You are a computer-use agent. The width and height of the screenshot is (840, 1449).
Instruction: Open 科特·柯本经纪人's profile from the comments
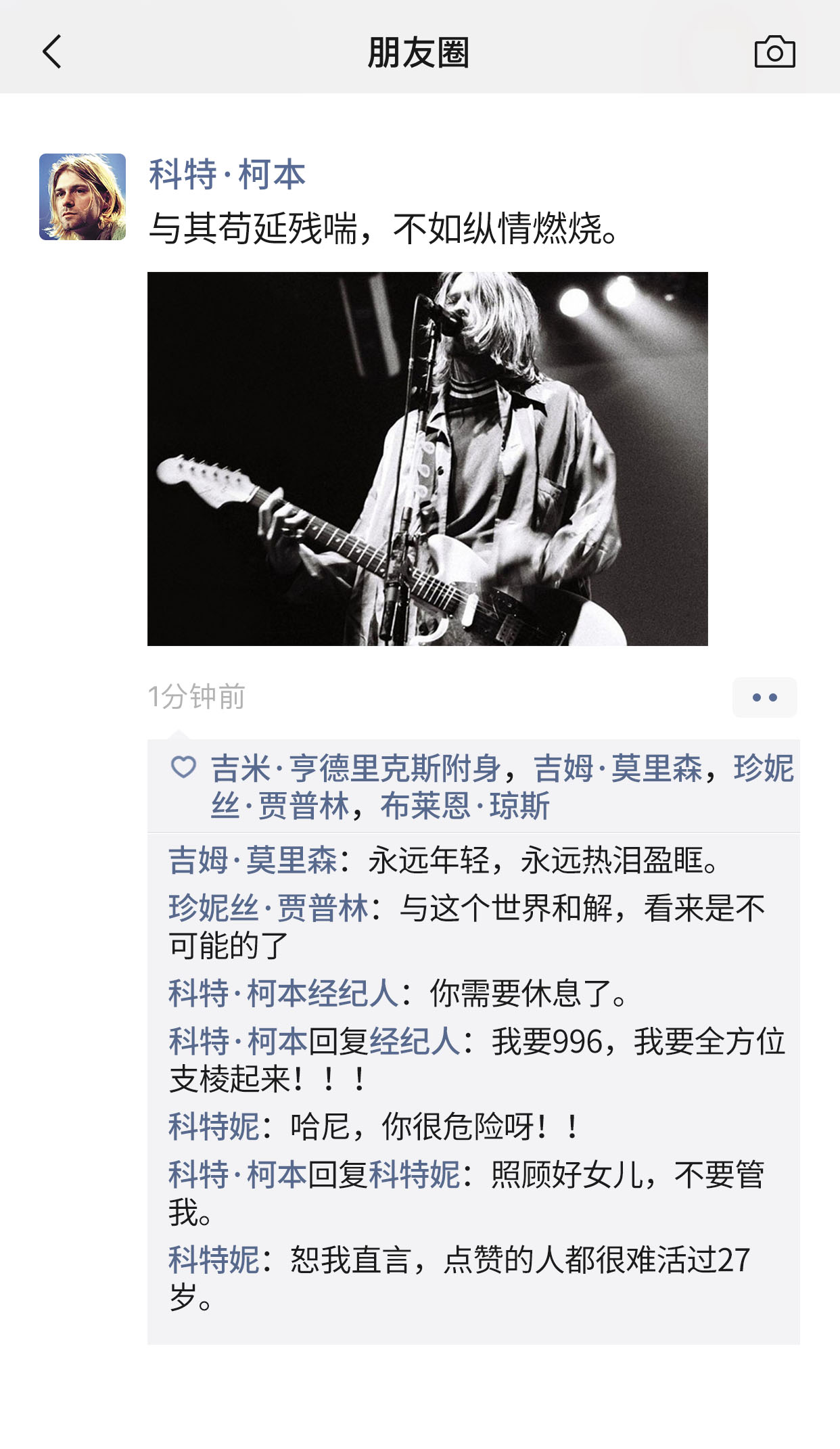[283, 993]
